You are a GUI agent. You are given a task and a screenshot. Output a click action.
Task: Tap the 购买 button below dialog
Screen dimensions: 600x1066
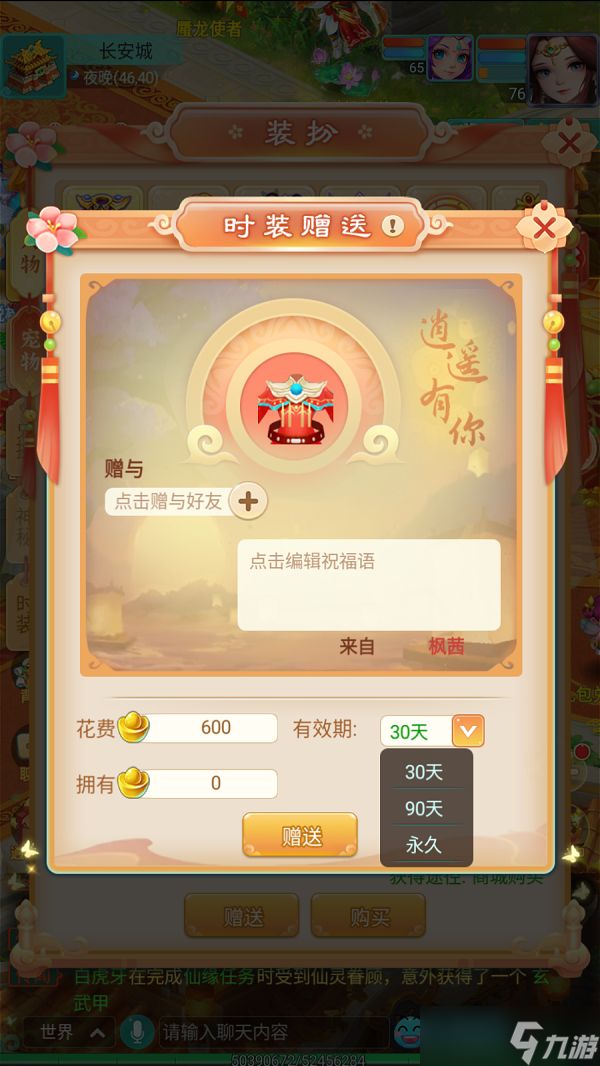(368, 916)
